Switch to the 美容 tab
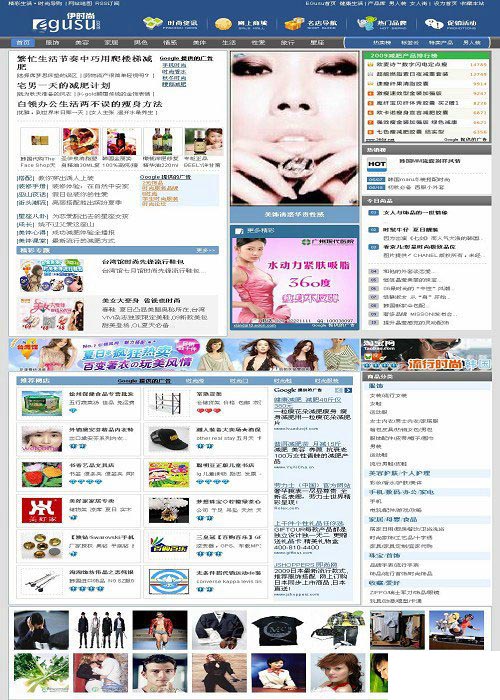 (82, 43)
